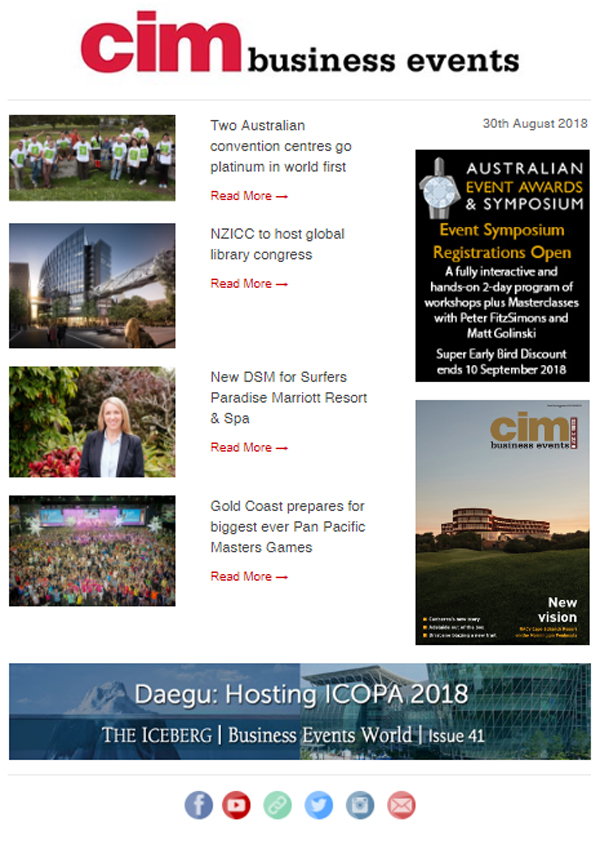Open the new DSM portrait article
This screenshot has height=849, width=600.
point(92,421)
